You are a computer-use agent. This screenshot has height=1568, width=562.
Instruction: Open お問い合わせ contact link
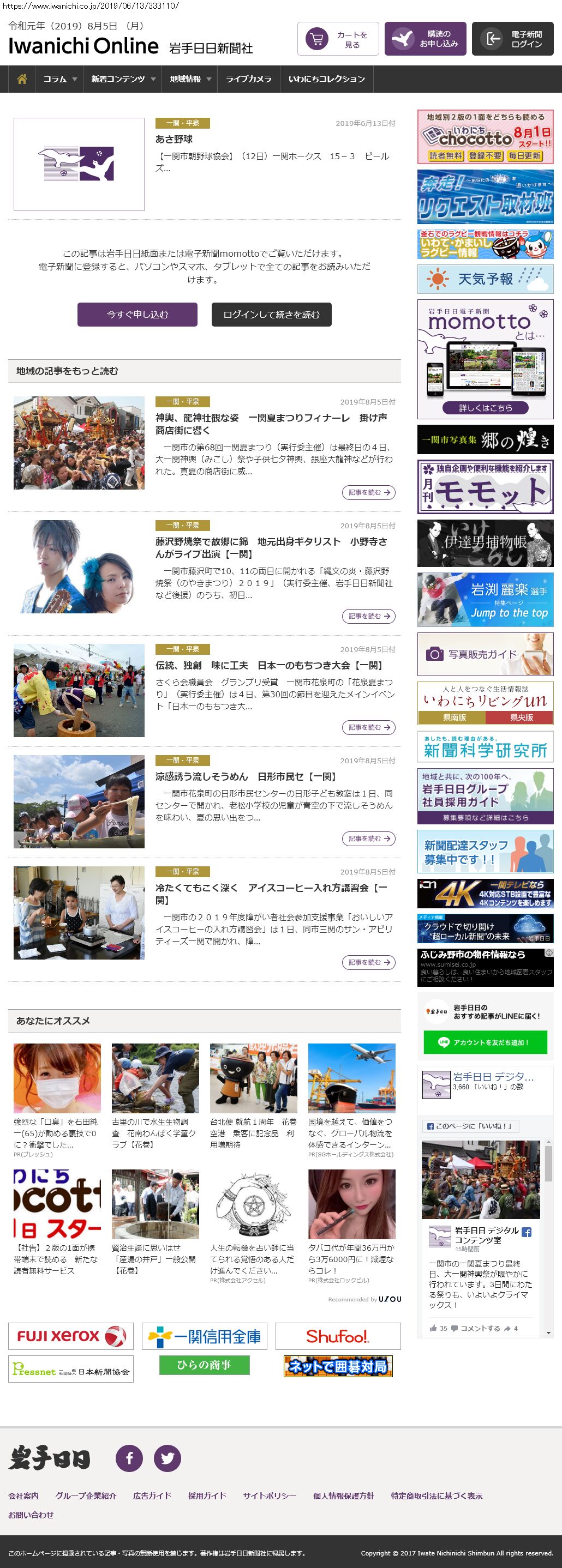tap(31, 1515)
